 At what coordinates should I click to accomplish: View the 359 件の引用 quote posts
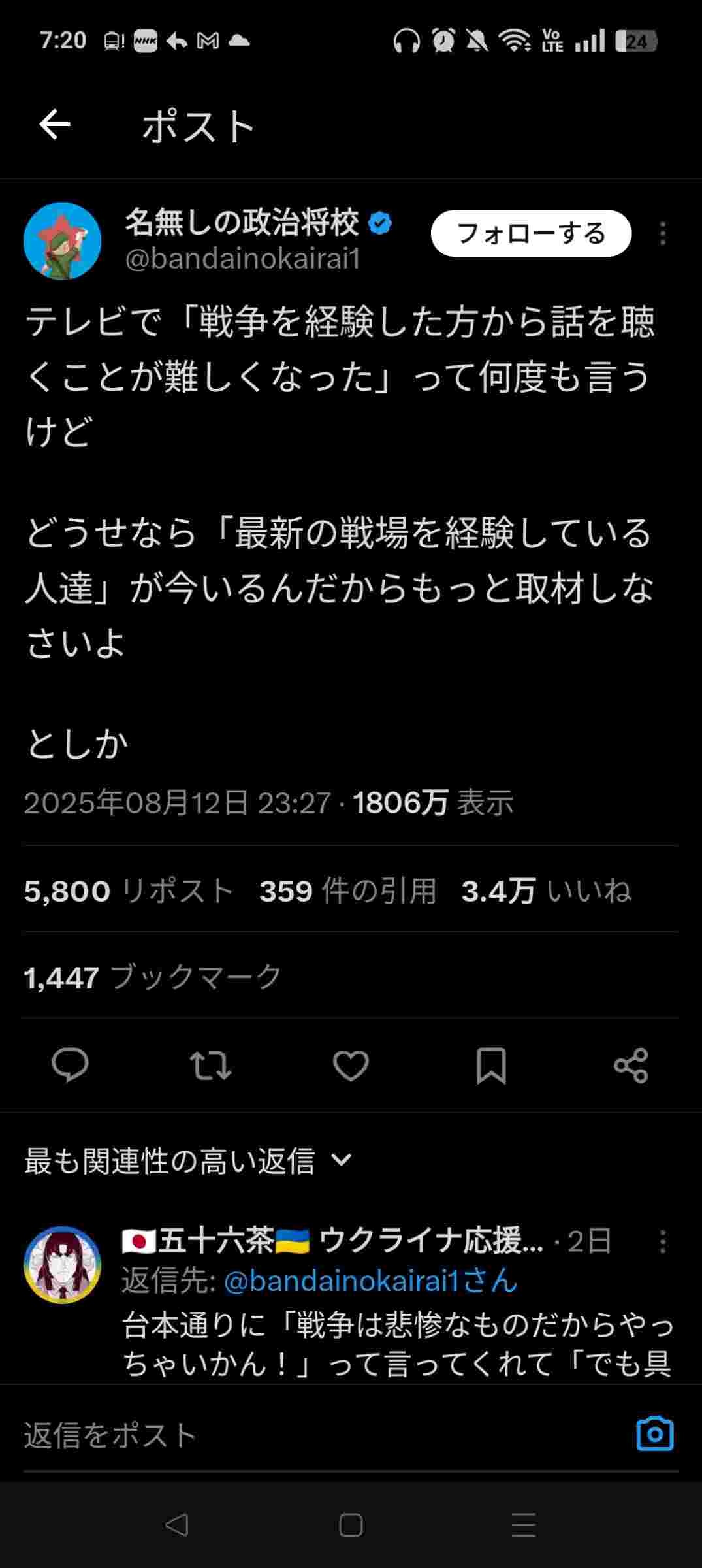(347, 890)
